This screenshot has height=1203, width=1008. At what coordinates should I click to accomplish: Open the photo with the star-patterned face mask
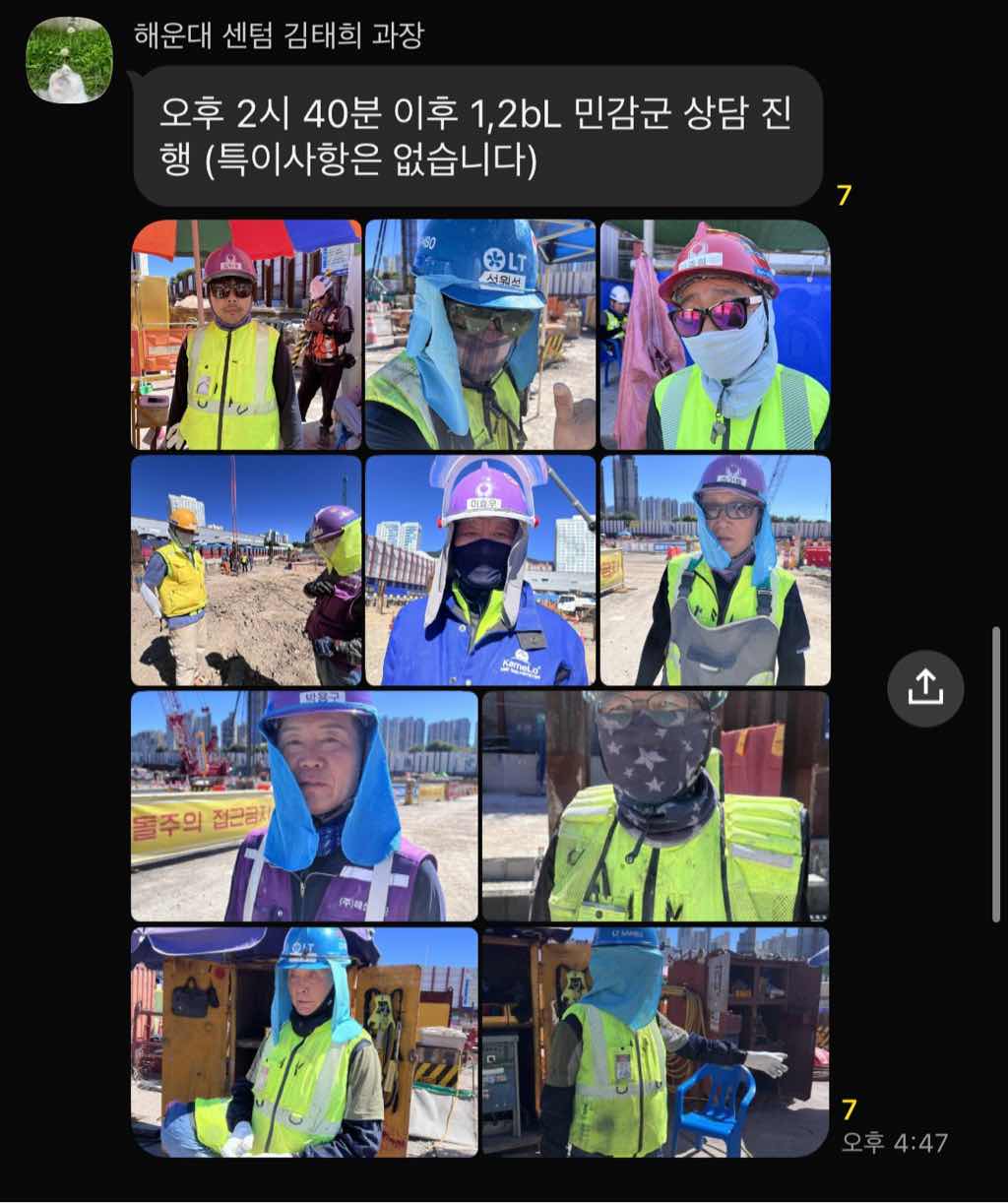click(656, 806)
